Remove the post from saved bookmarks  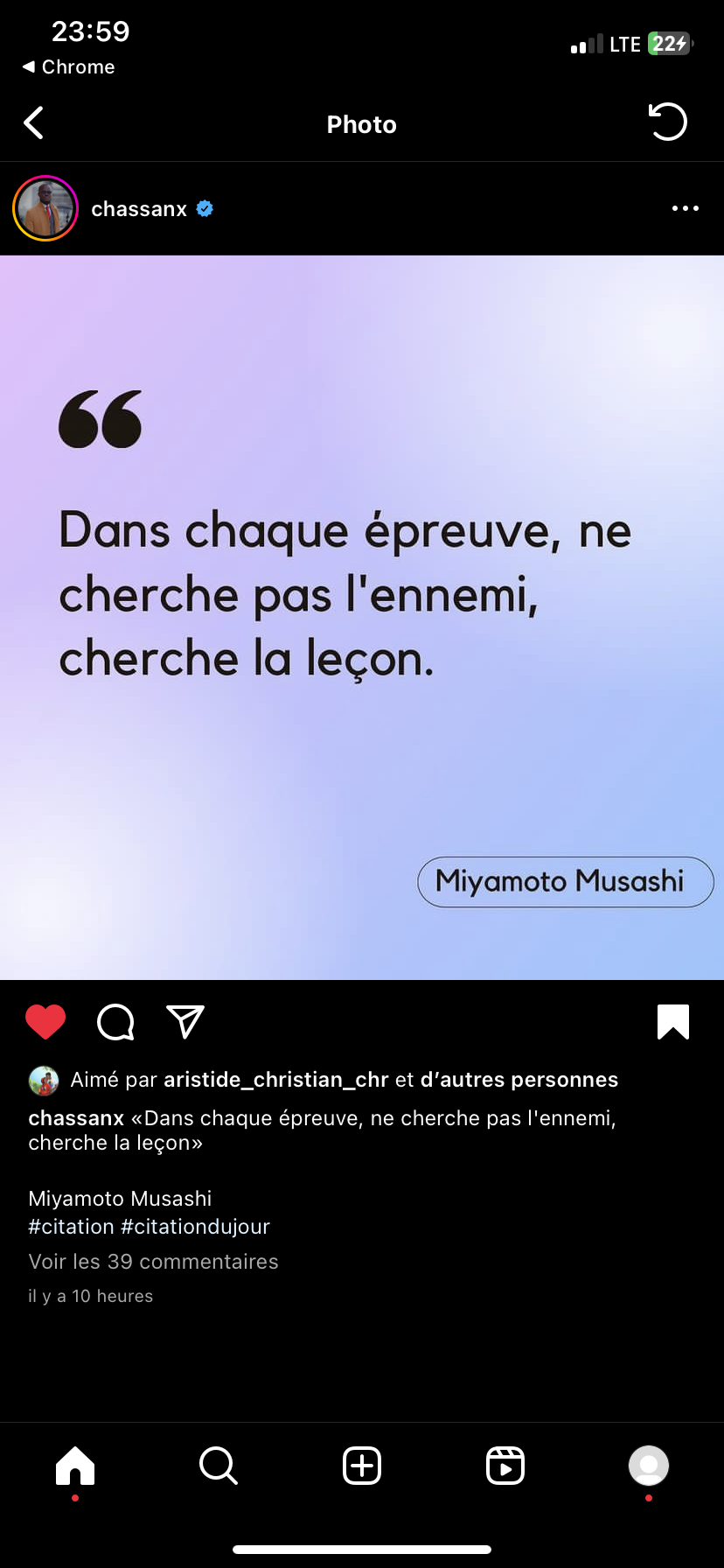(672, 1021)
